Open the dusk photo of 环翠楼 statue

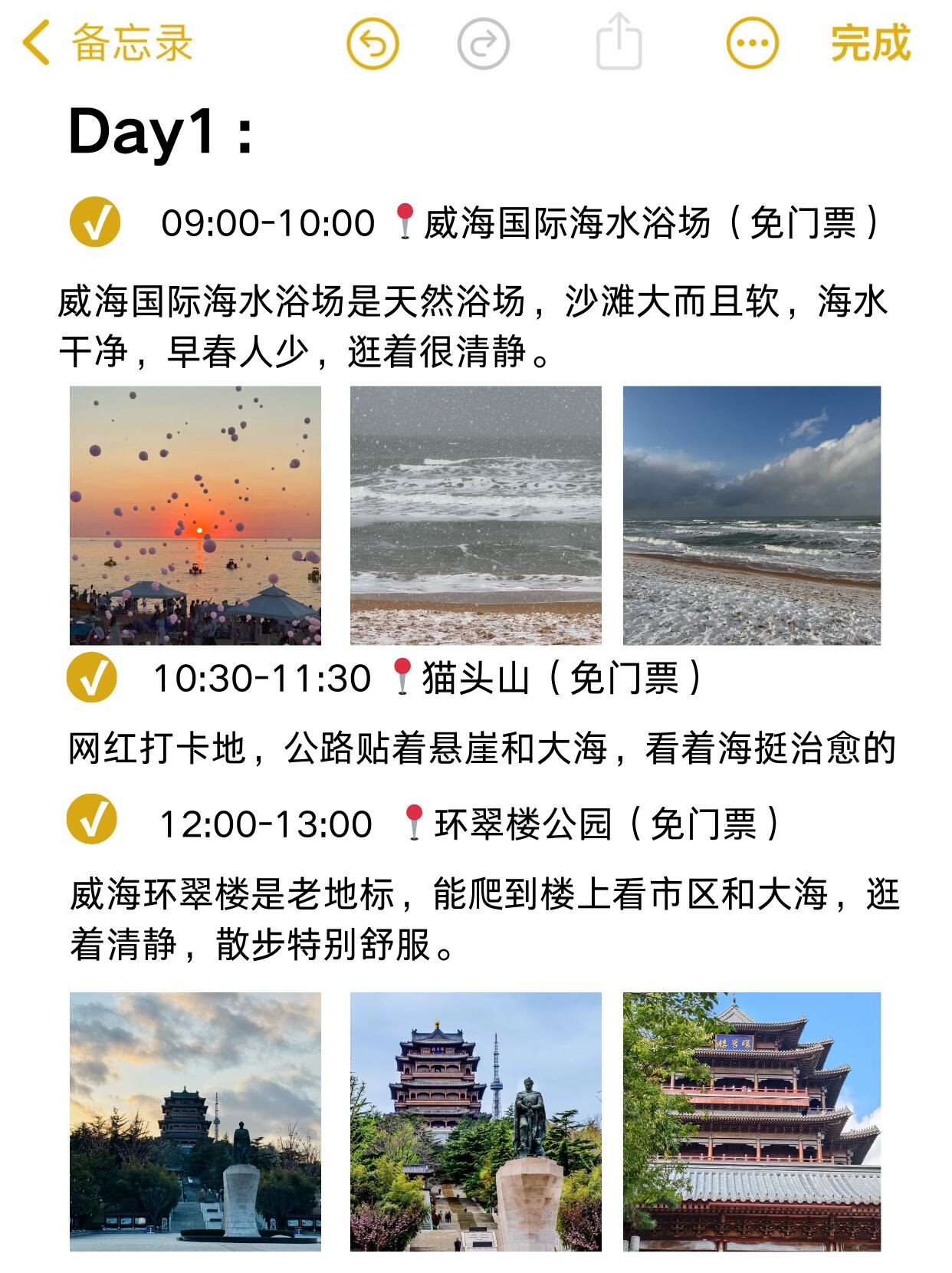195,1122
